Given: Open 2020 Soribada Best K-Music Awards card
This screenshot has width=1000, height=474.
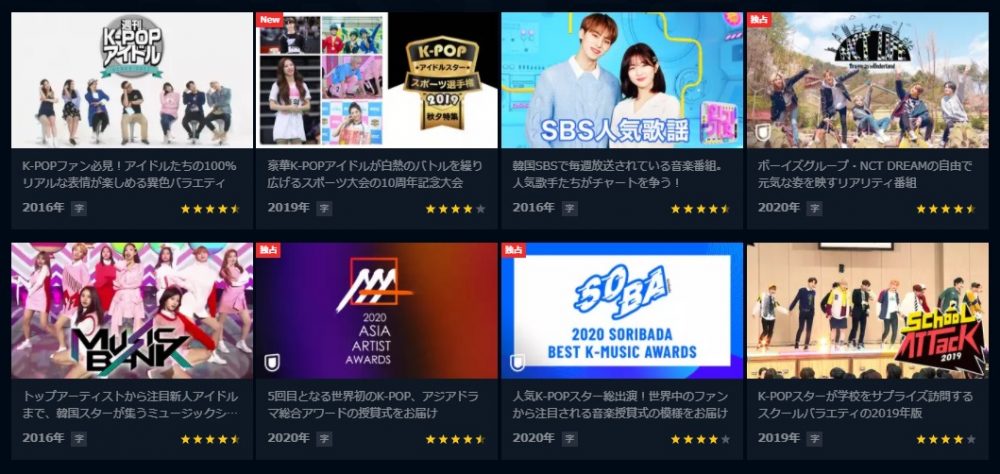Looking at the screenshot, I should 622,311.
